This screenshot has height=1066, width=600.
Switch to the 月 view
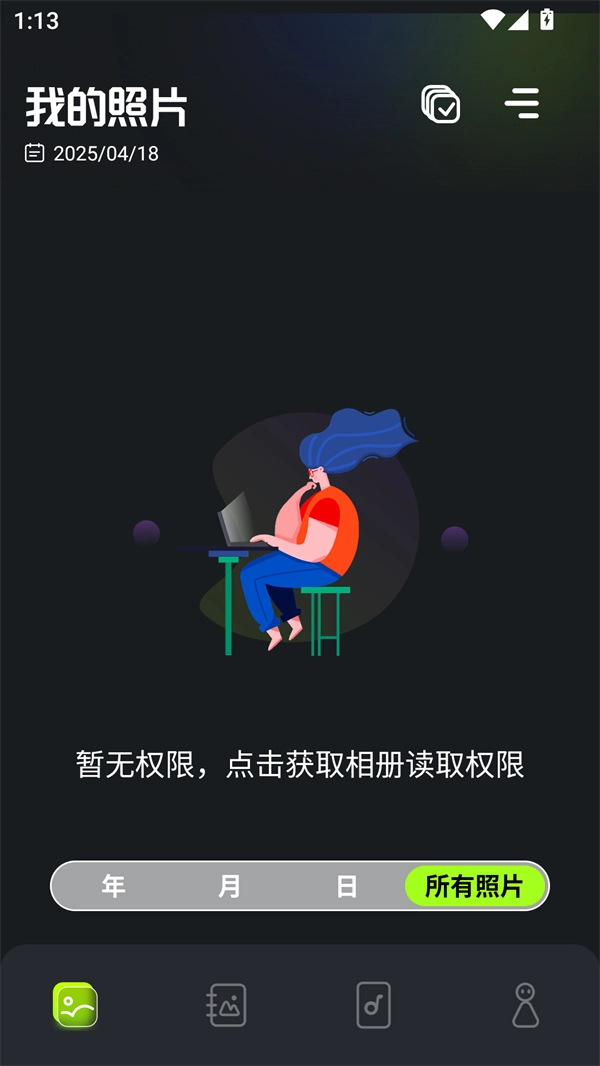(230, 887)
